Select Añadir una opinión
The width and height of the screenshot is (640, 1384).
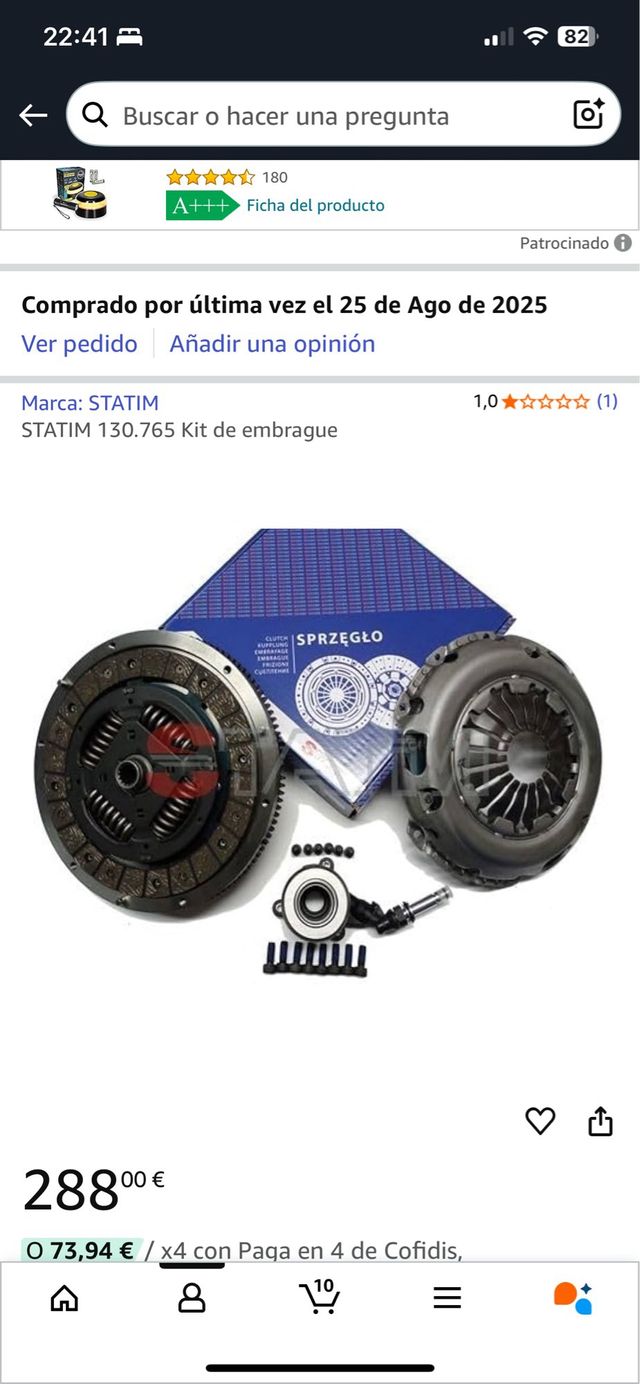click(x=272, y=344)
